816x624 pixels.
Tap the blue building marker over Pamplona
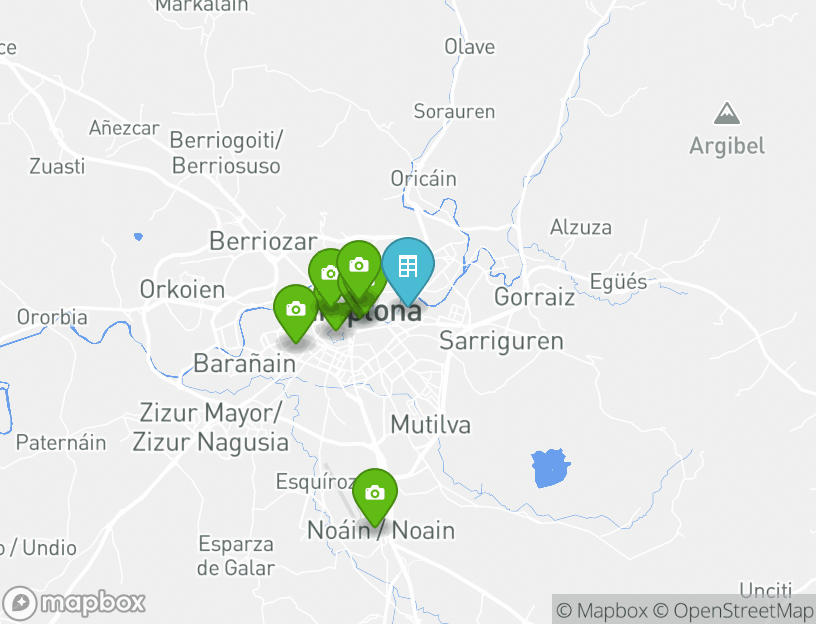(407, 267)
